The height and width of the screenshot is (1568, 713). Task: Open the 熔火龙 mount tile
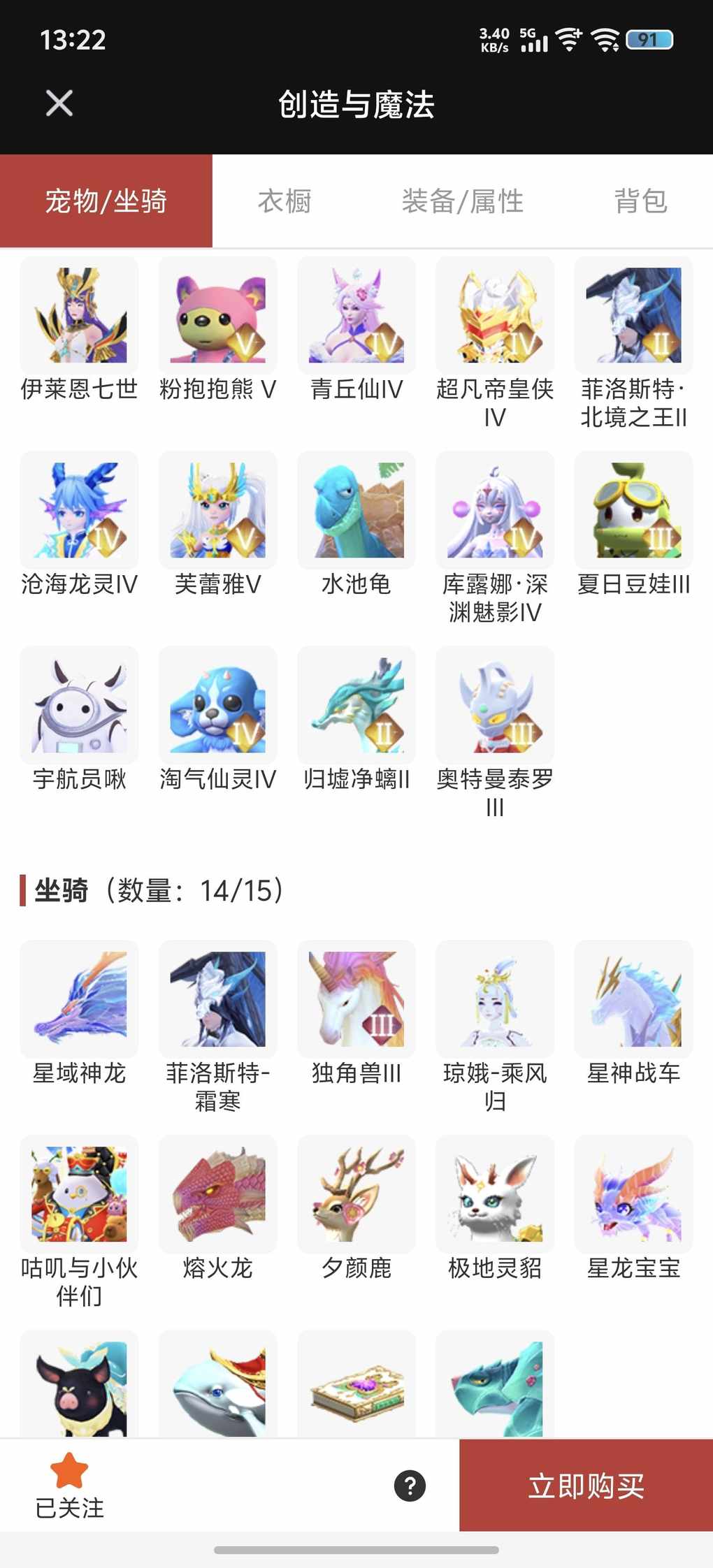[217, 1194]
